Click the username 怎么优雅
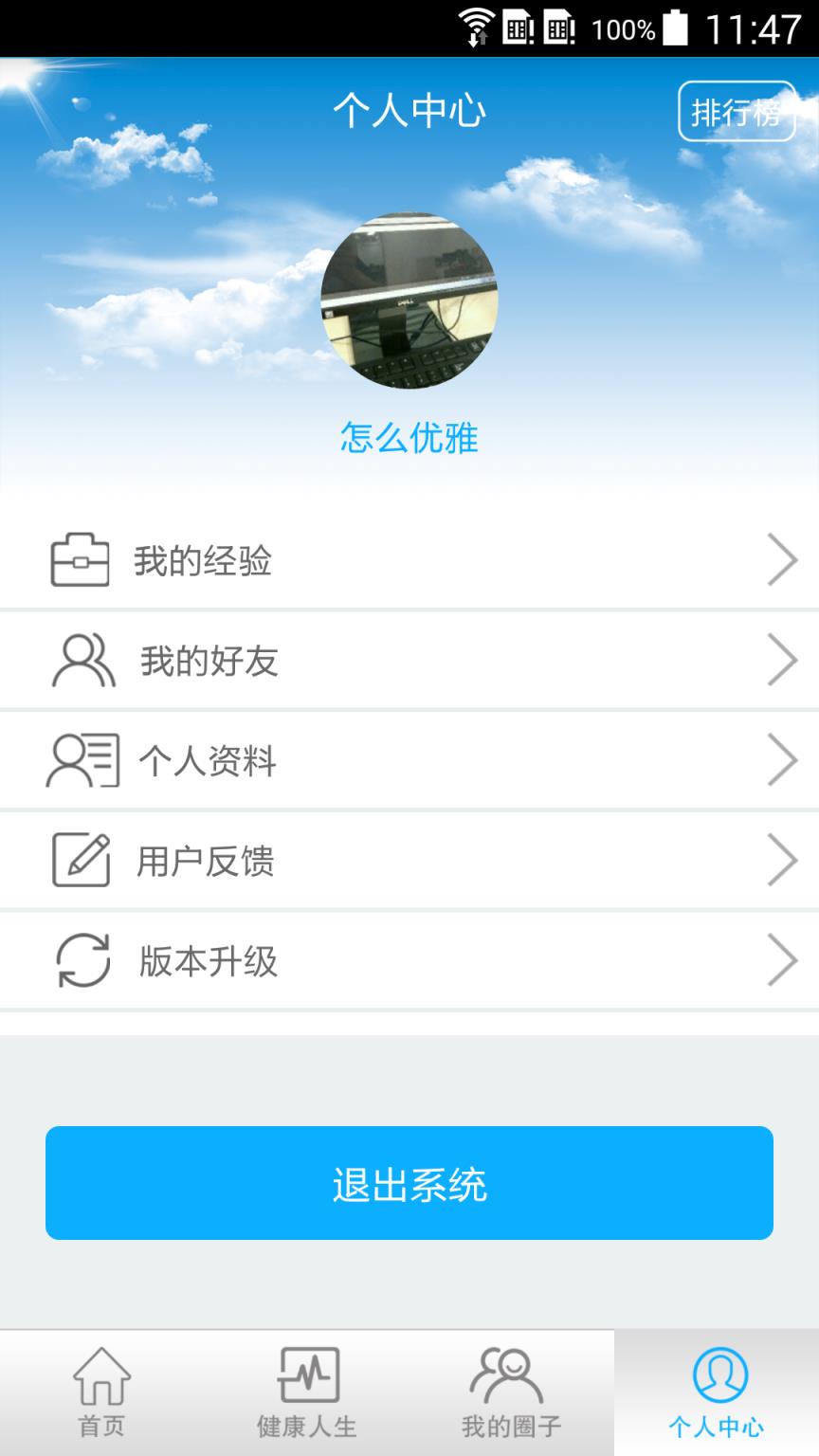The width and height of the screenshot is (819, 1456). (409, 439)
